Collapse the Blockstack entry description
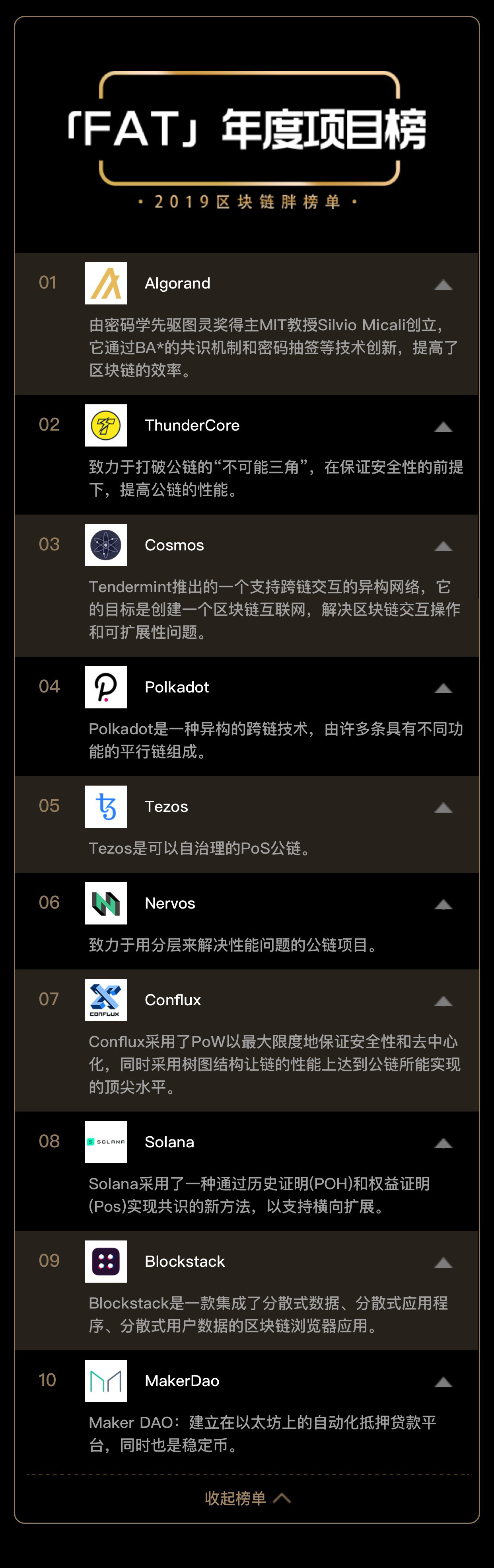The width and height of the screenshot is (494, 1568). click(443, 1262)
